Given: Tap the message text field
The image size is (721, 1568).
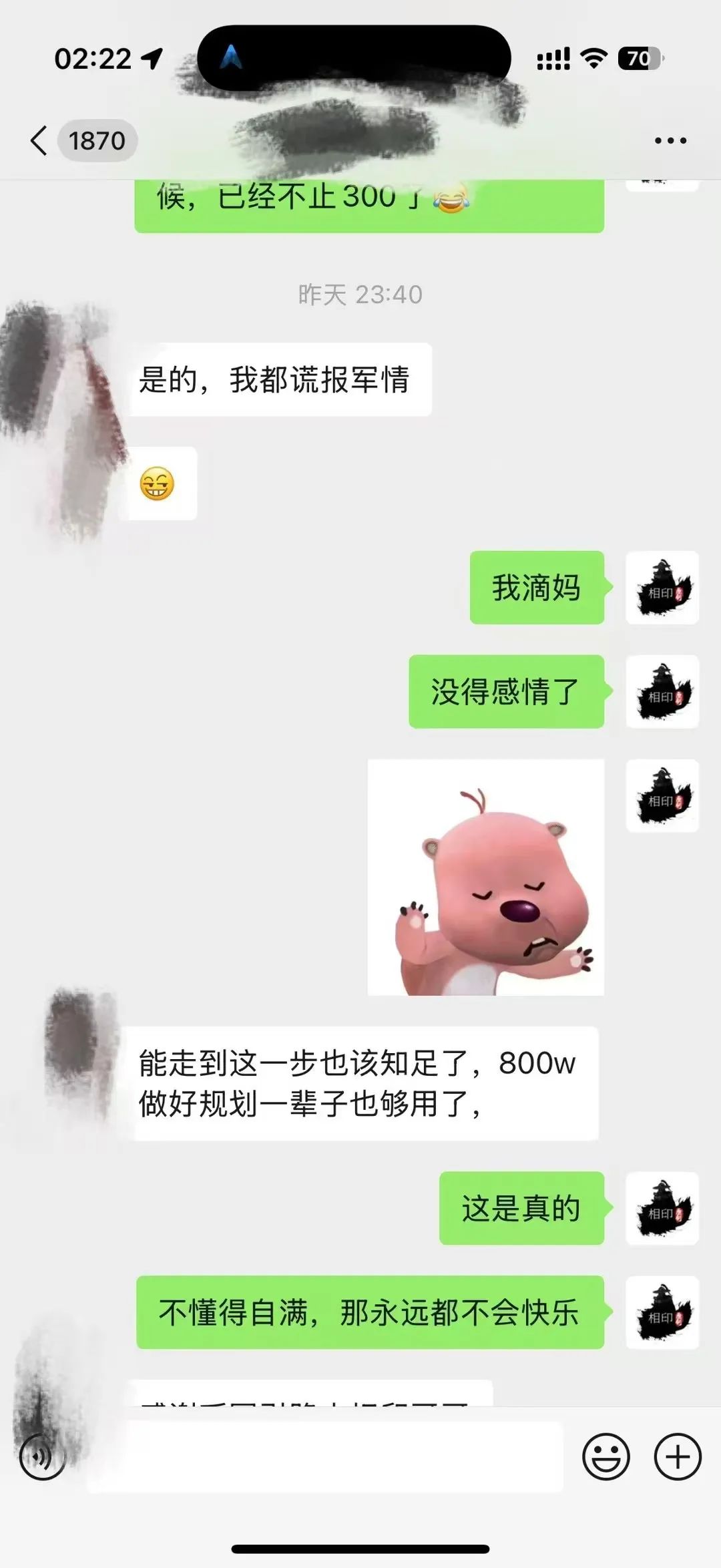Looking at the screenshot, I should [325, 1456].
